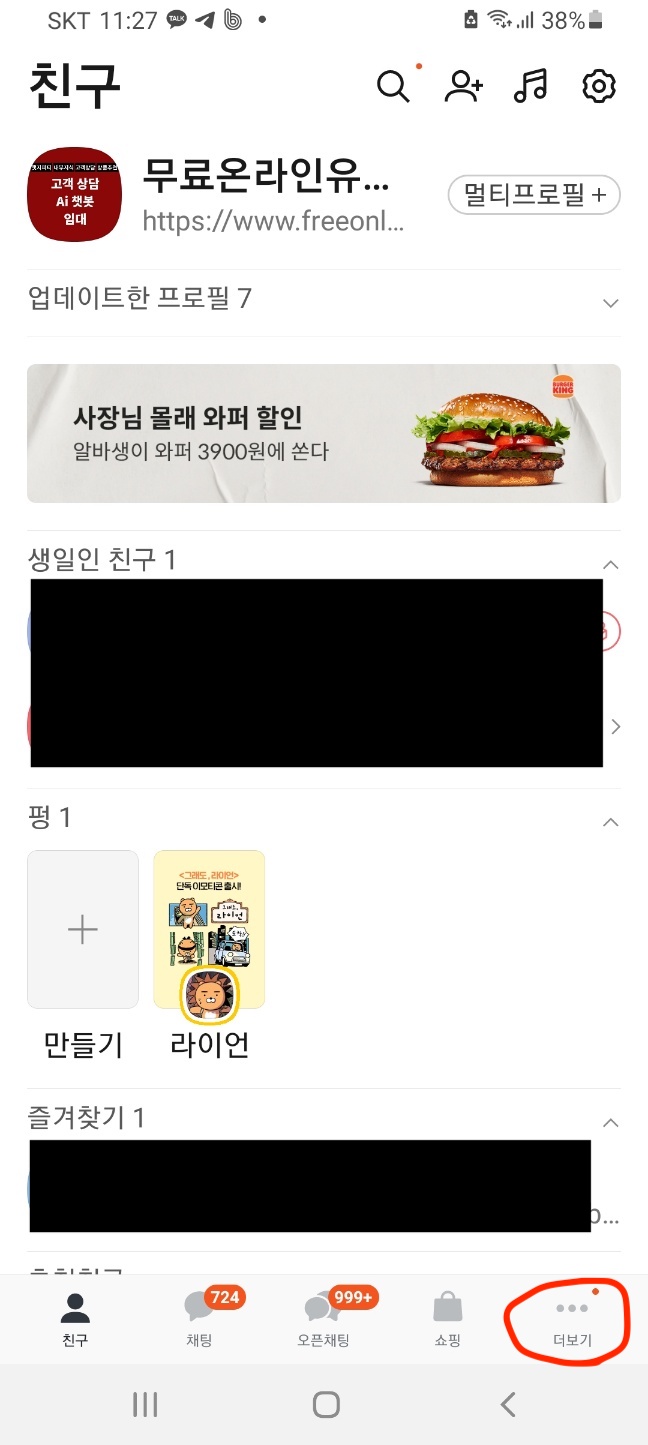Go to the 쇼핑 tab
Screen dimensions: 648x1445
(447, 1318)
